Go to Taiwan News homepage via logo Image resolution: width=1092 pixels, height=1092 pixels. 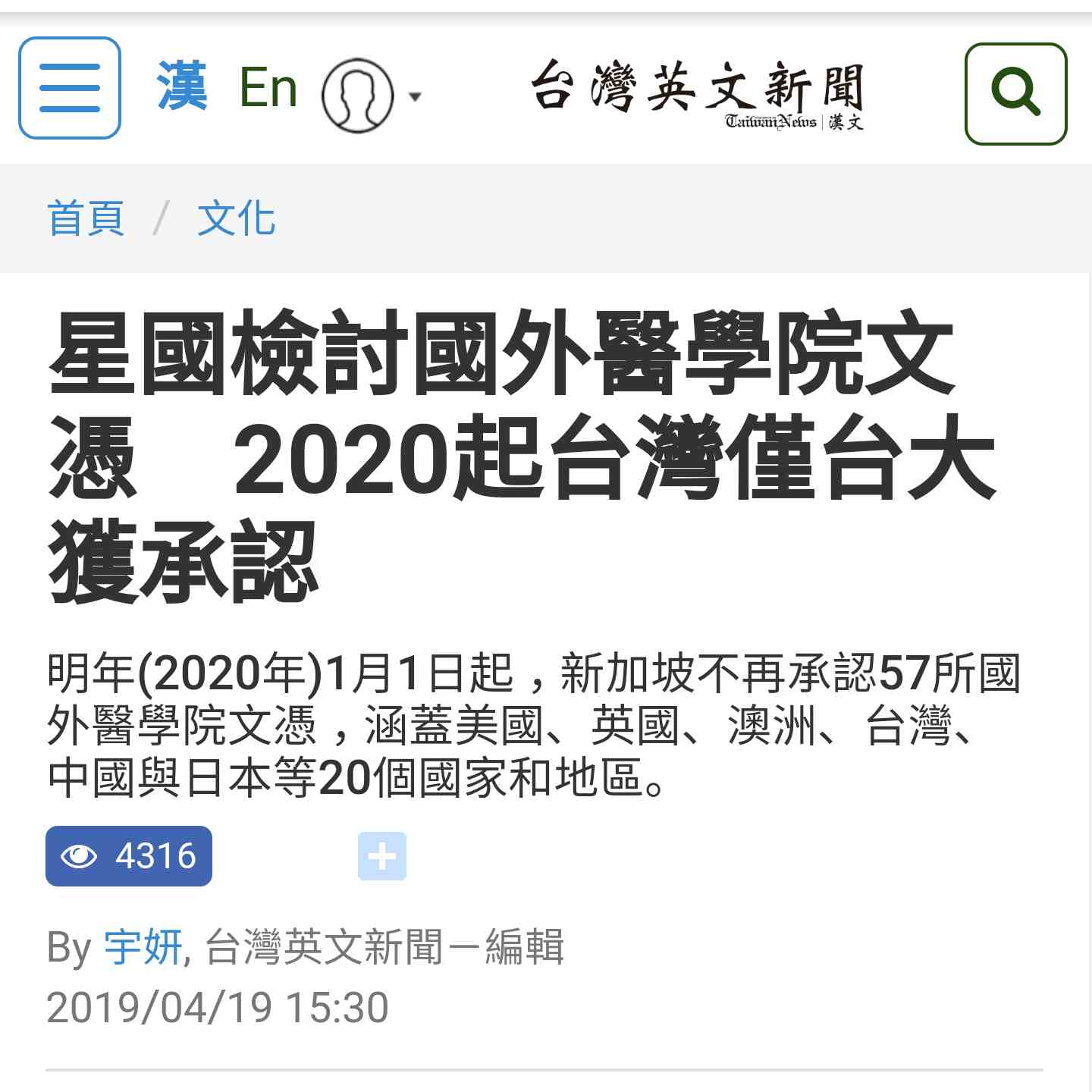[696, 94]
